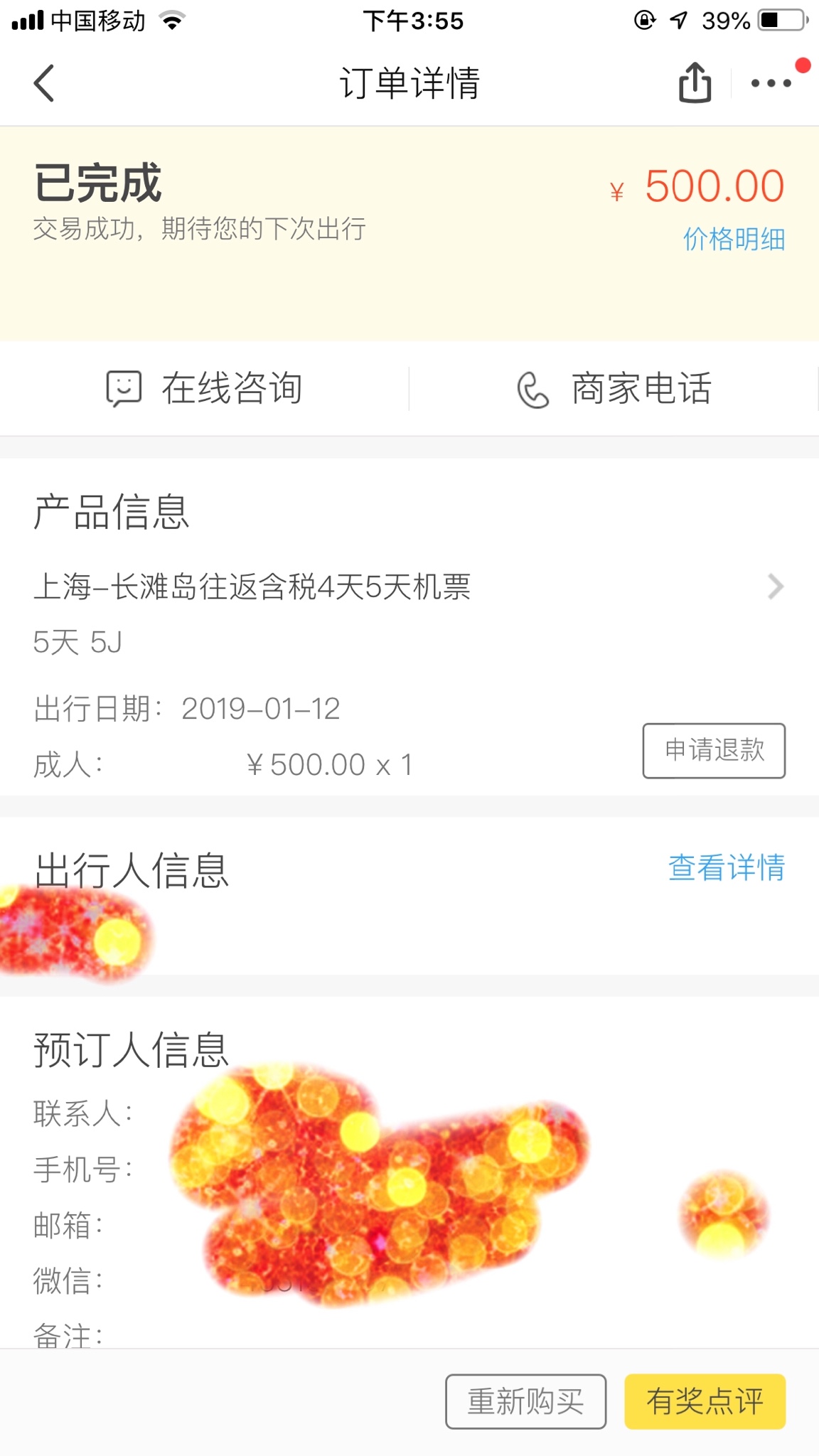Viewport: 819px width, 1456px height.
Task: Tap 申请退款 to request a refund
Action: (714, 751)
